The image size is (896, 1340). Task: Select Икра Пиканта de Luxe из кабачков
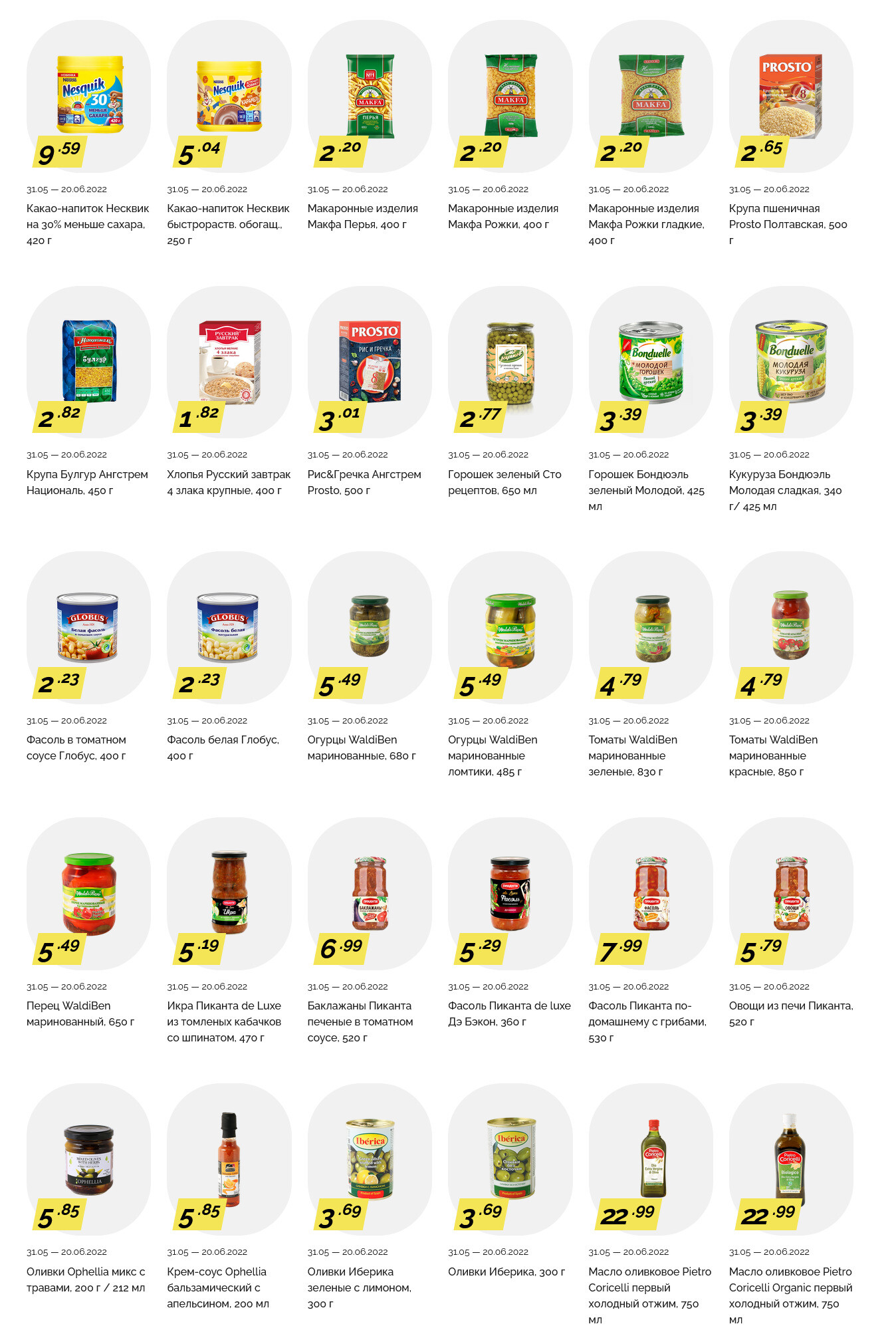229,893
